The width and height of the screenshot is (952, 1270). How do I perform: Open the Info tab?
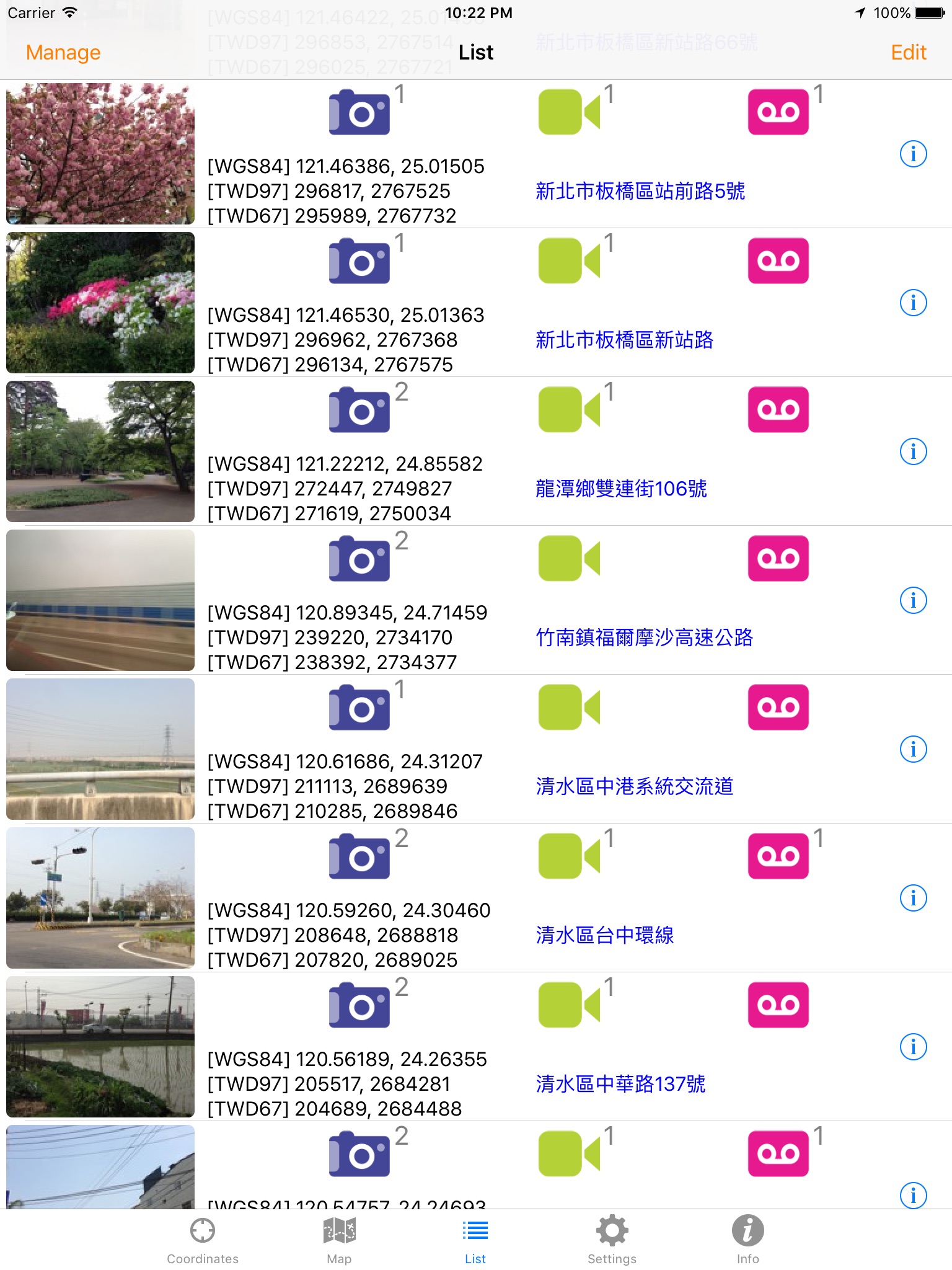click(x=747, y=1240)
